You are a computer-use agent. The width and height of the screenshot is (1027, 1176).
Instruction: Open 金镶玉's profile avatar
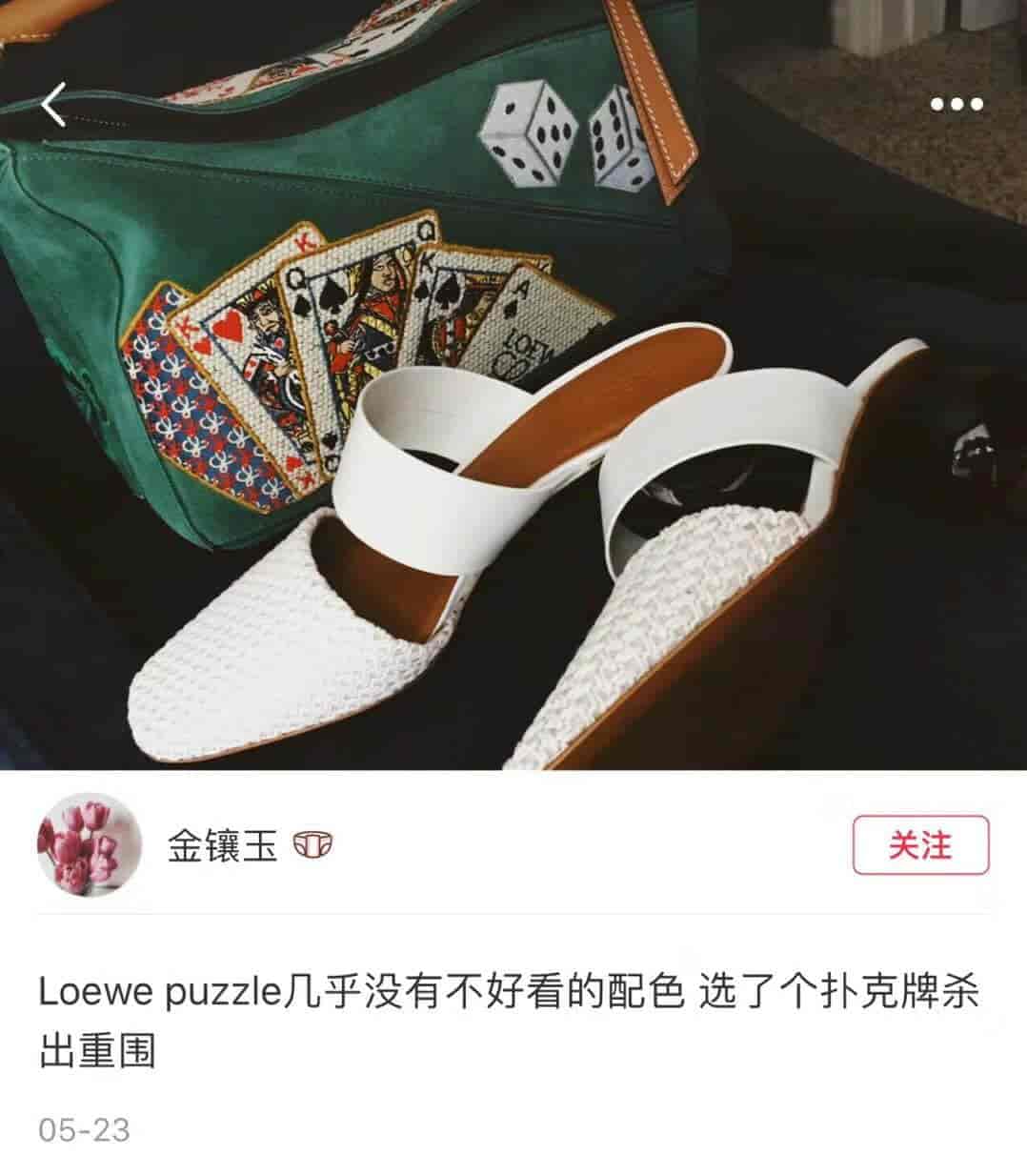coord(90,844)
